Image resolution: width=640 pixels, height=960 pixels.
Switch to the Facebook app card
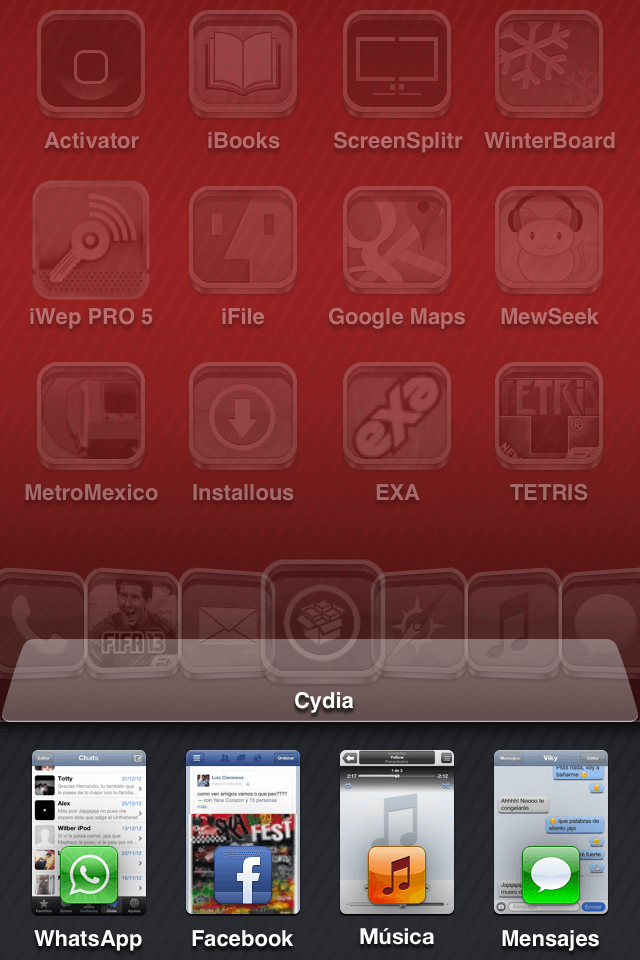coord(243,832)
